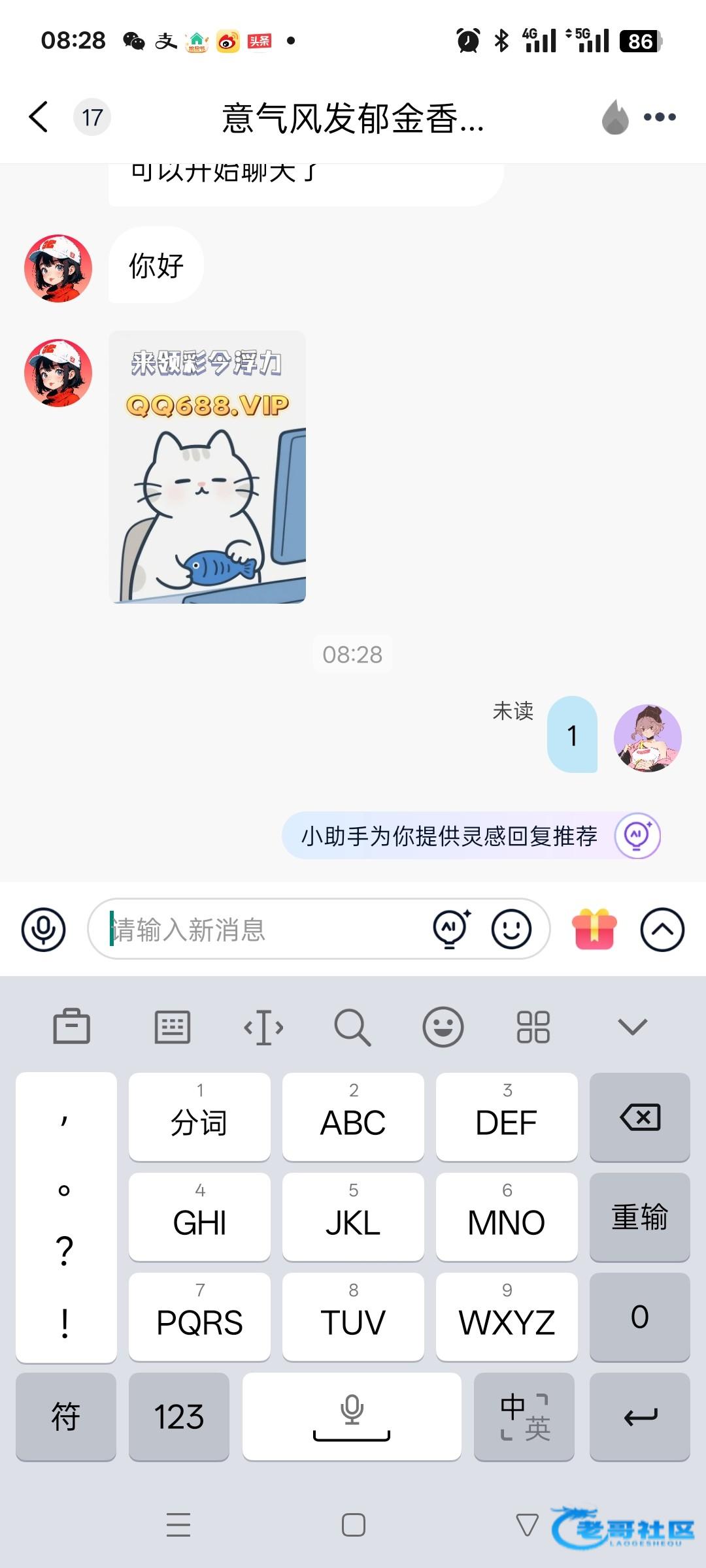
Task: Expand more options with the up arrow
Action: pos(662,928)
